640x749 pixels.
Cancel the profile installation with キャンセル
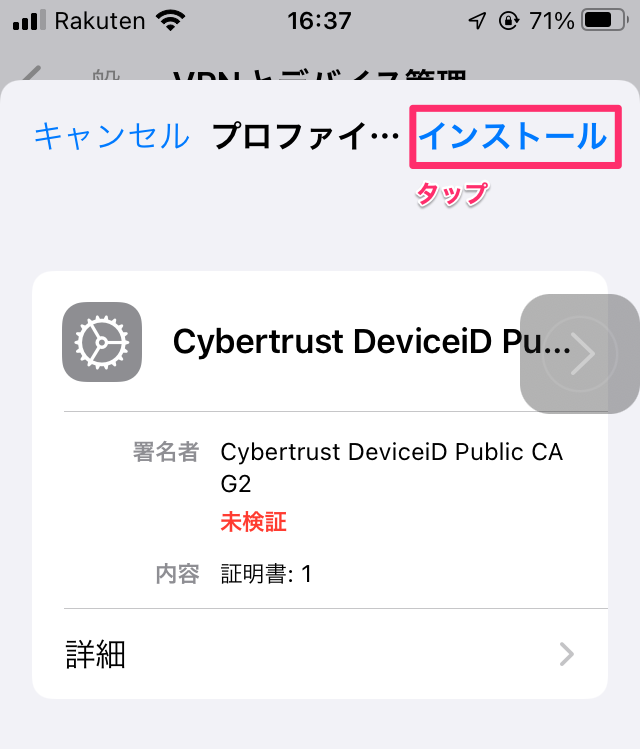click(x=111, y=137)
